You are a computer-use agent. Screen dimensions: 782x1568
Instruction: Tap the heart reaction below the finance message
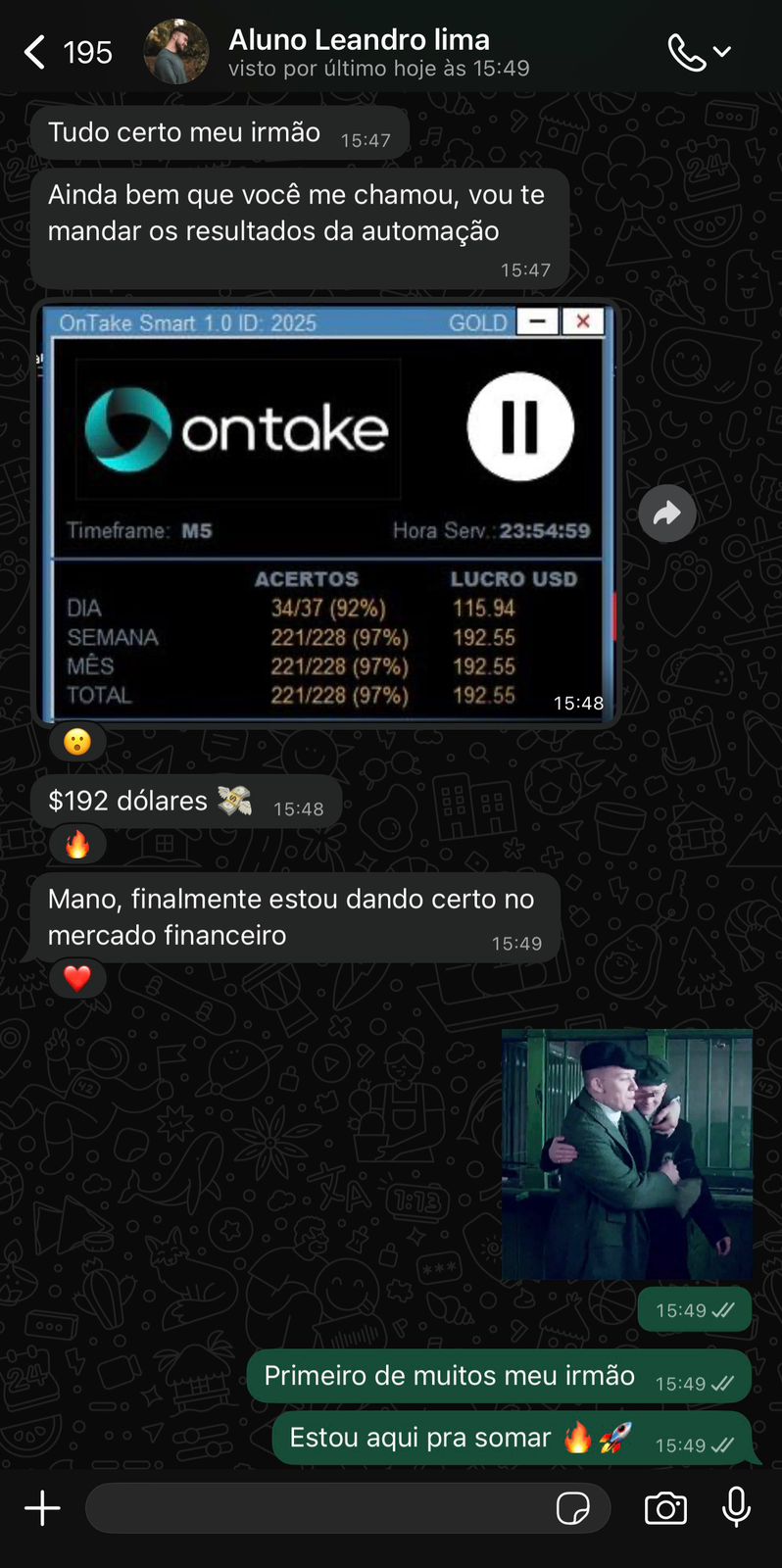[76, 977]
